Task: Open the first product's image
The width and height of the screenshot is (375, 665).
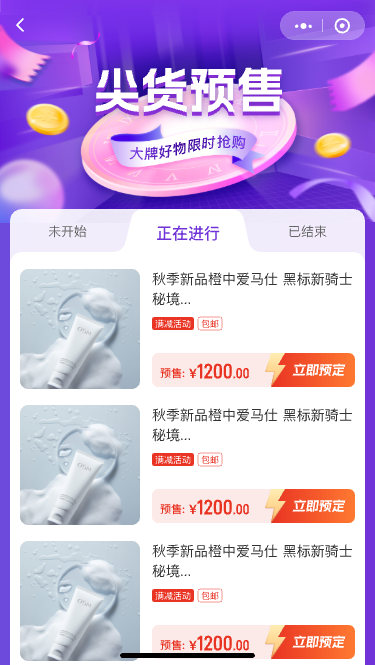Action: coord(80,329)
